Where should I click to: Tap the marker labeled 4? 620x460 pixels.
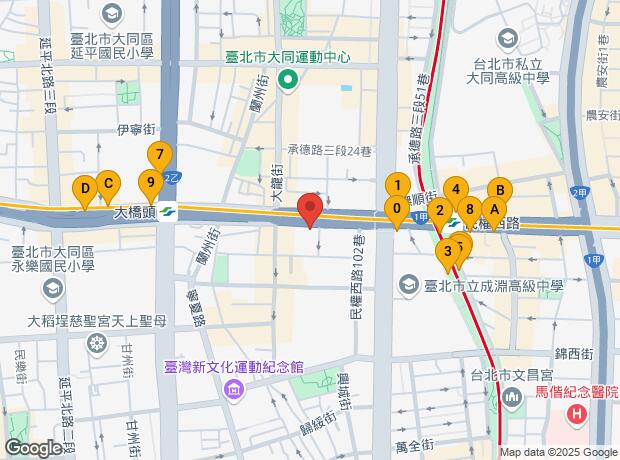click(455, 189)
